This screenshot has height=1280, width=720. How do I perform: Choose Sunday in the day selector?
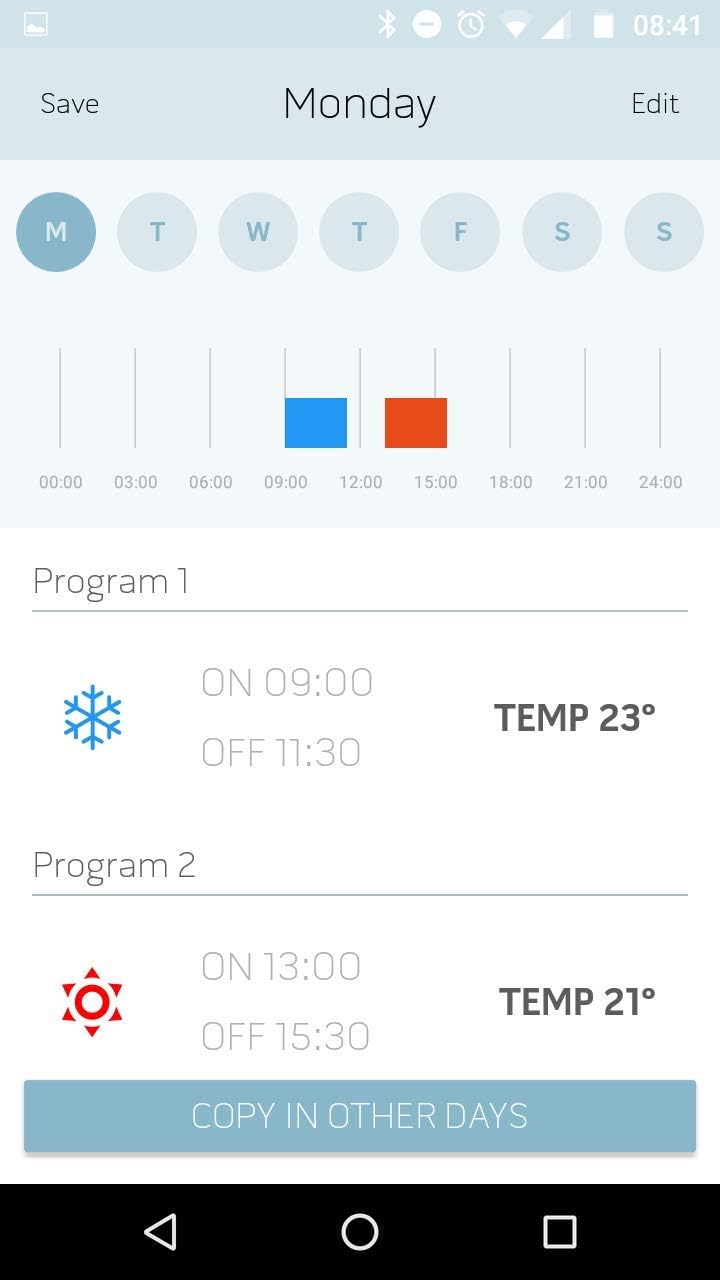(663, 232)
